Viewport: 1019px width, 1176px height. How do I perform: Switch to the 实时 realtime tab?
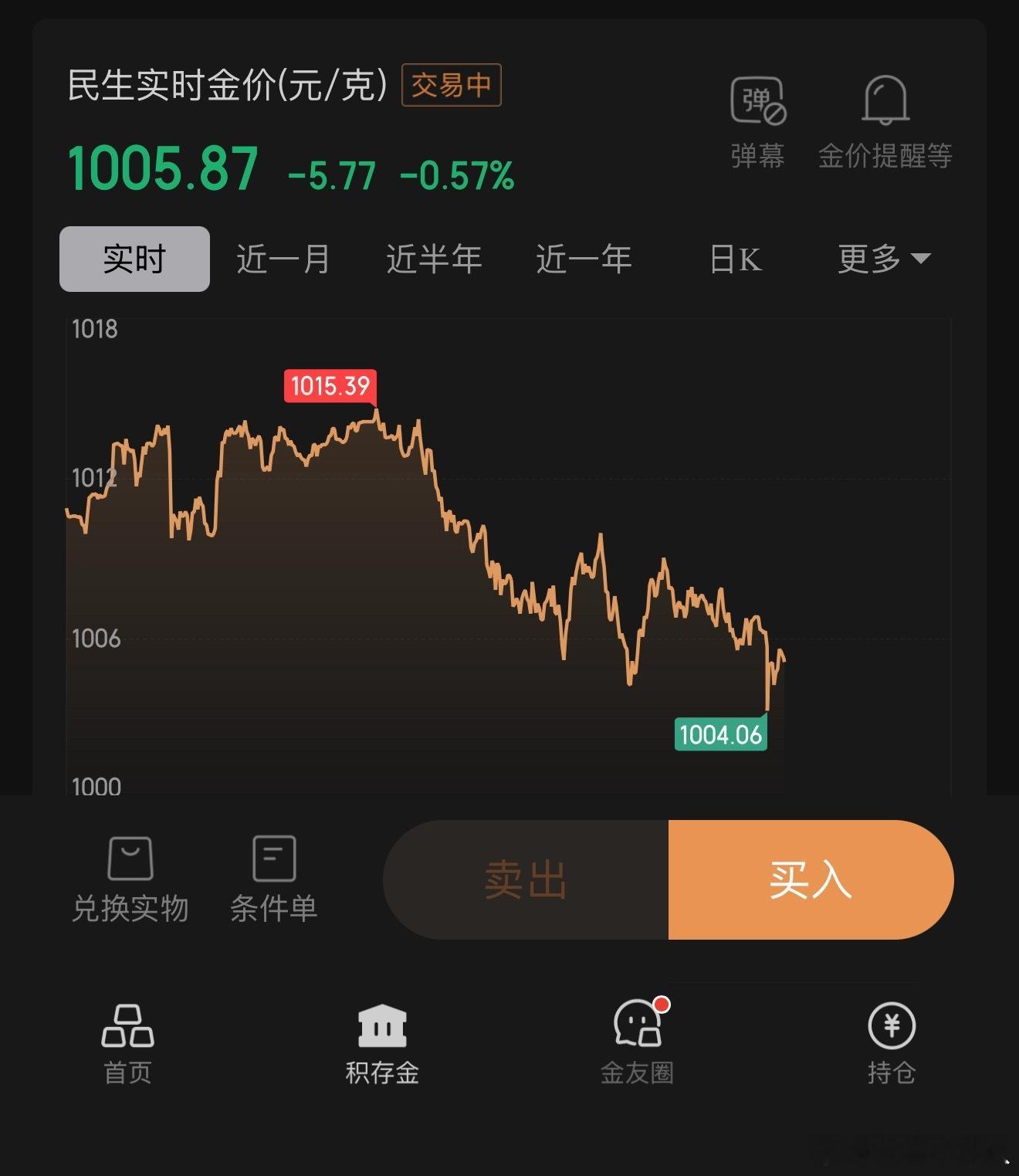[134, 259]
